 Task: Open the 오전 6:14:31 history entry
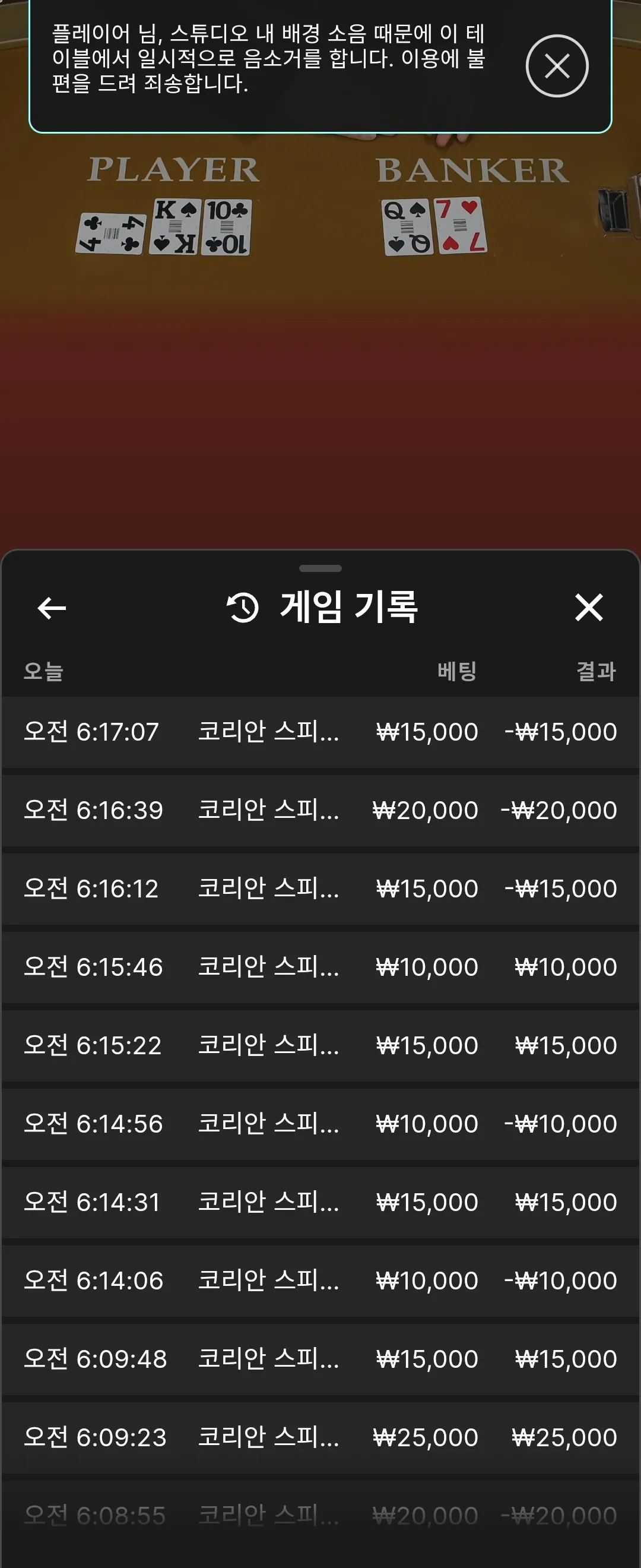click(320, 1202)
